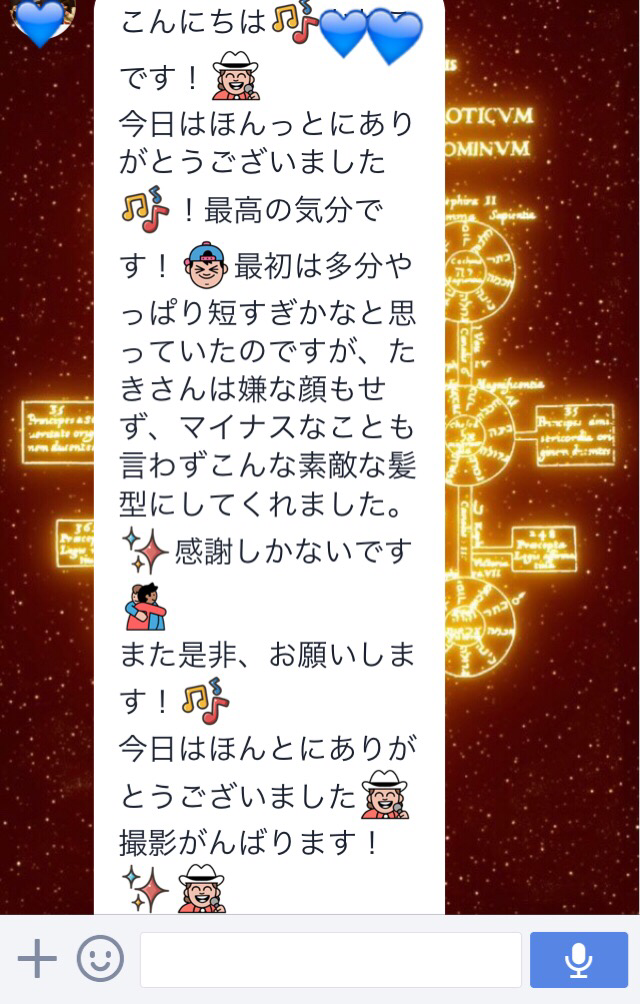Focus the message text field
This screenshot has width=640, height=1004.
(x=330, y=960)
